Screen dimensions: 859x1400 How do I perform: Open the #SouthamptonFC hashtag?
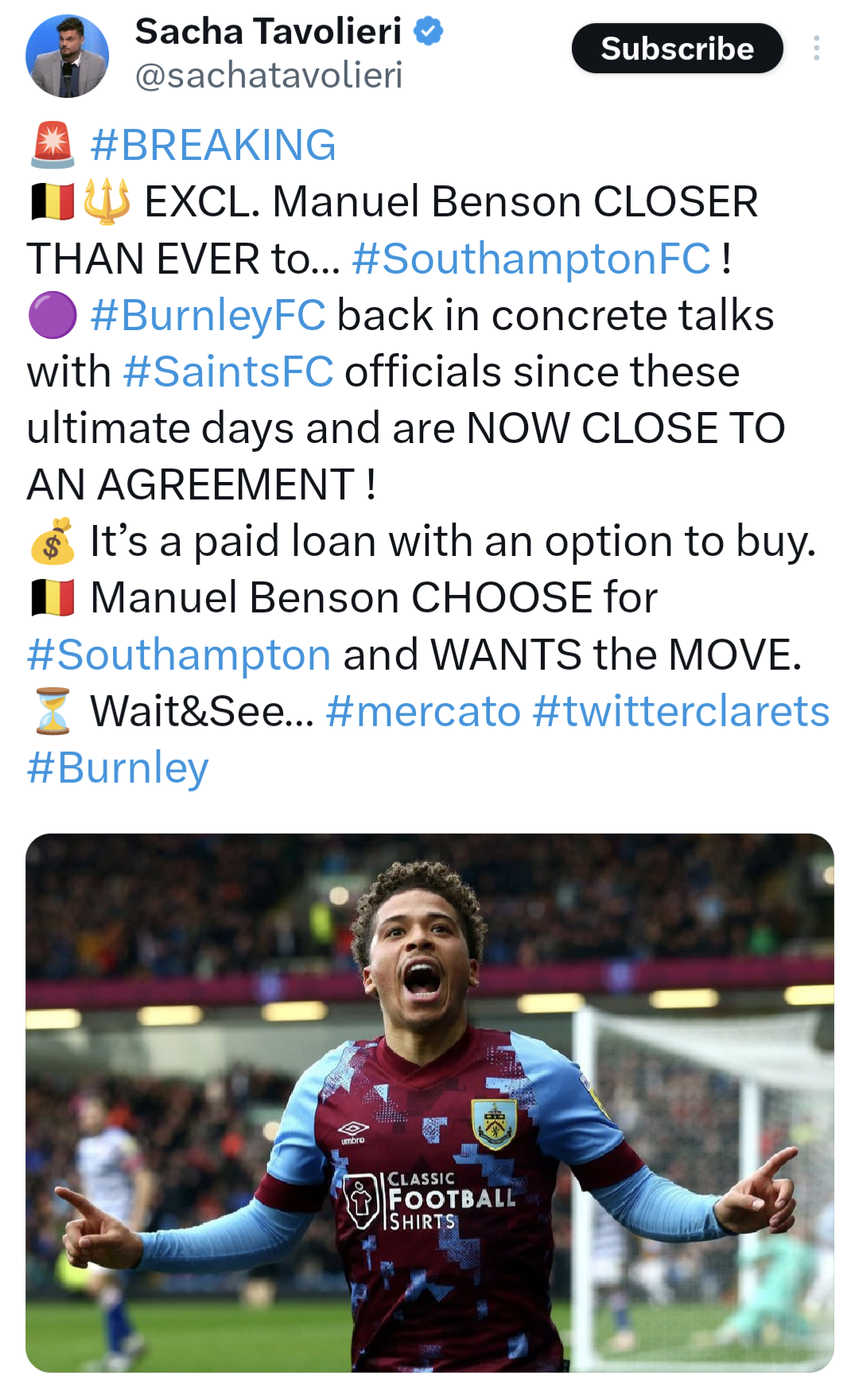pos(531,259)
